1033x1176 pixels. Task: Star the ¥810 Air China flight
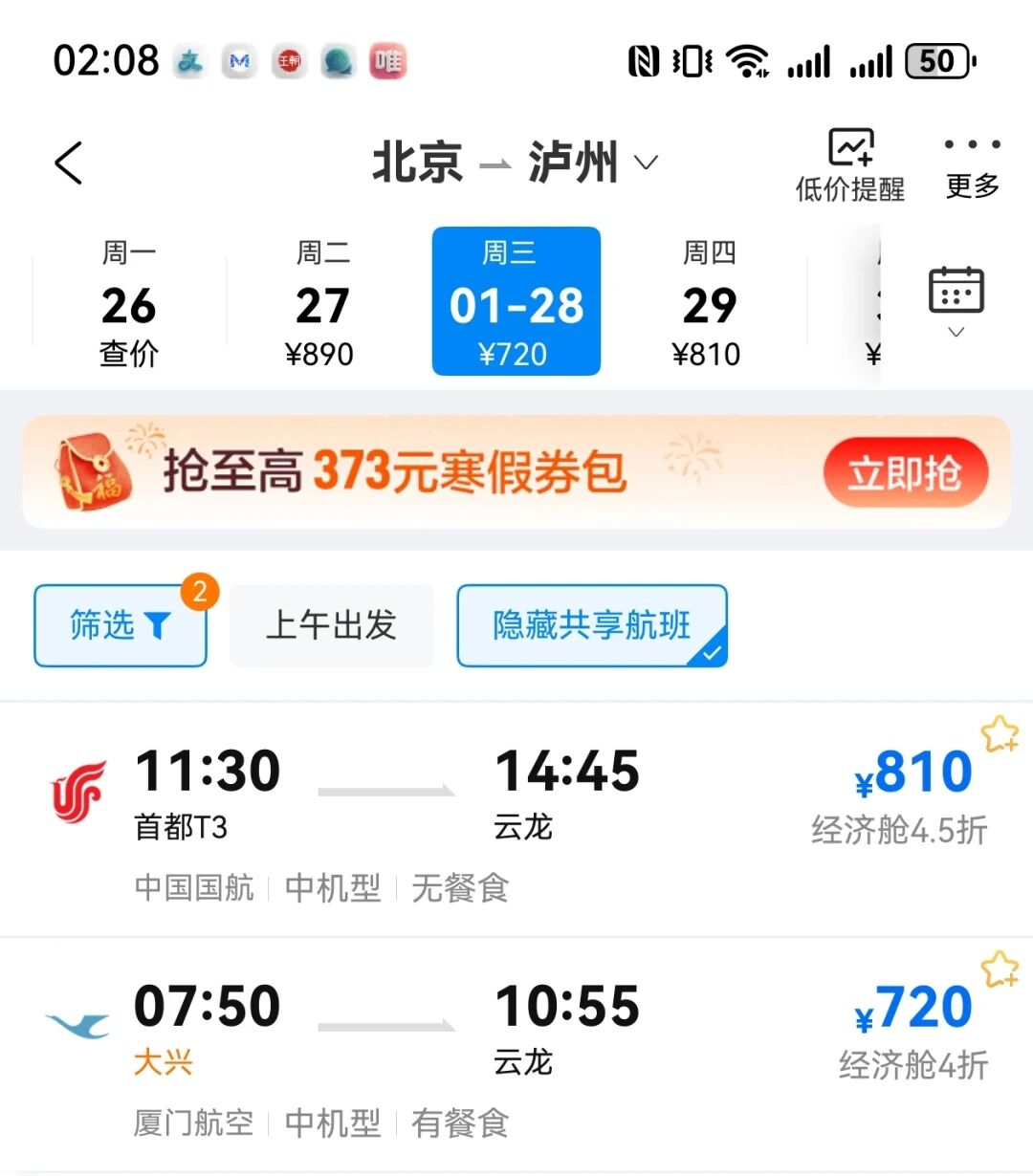coord(999,734)
